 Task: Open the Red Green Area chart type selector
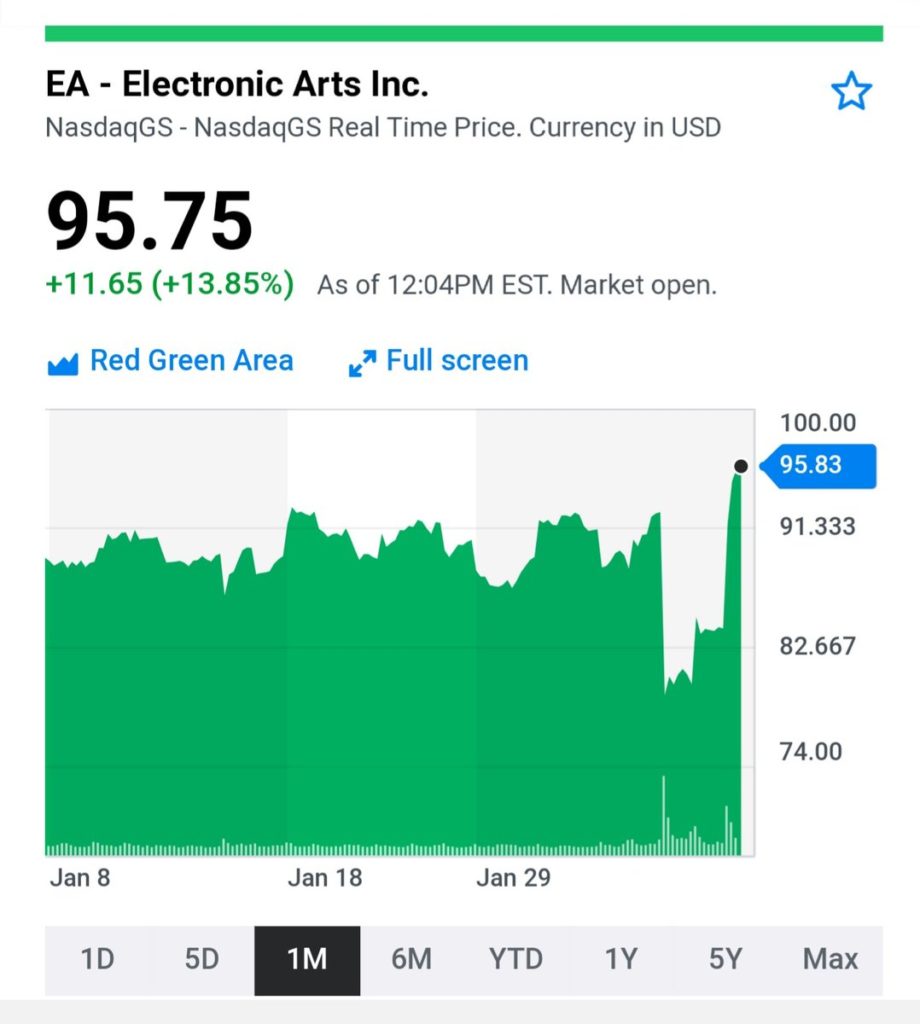[171, 361]
